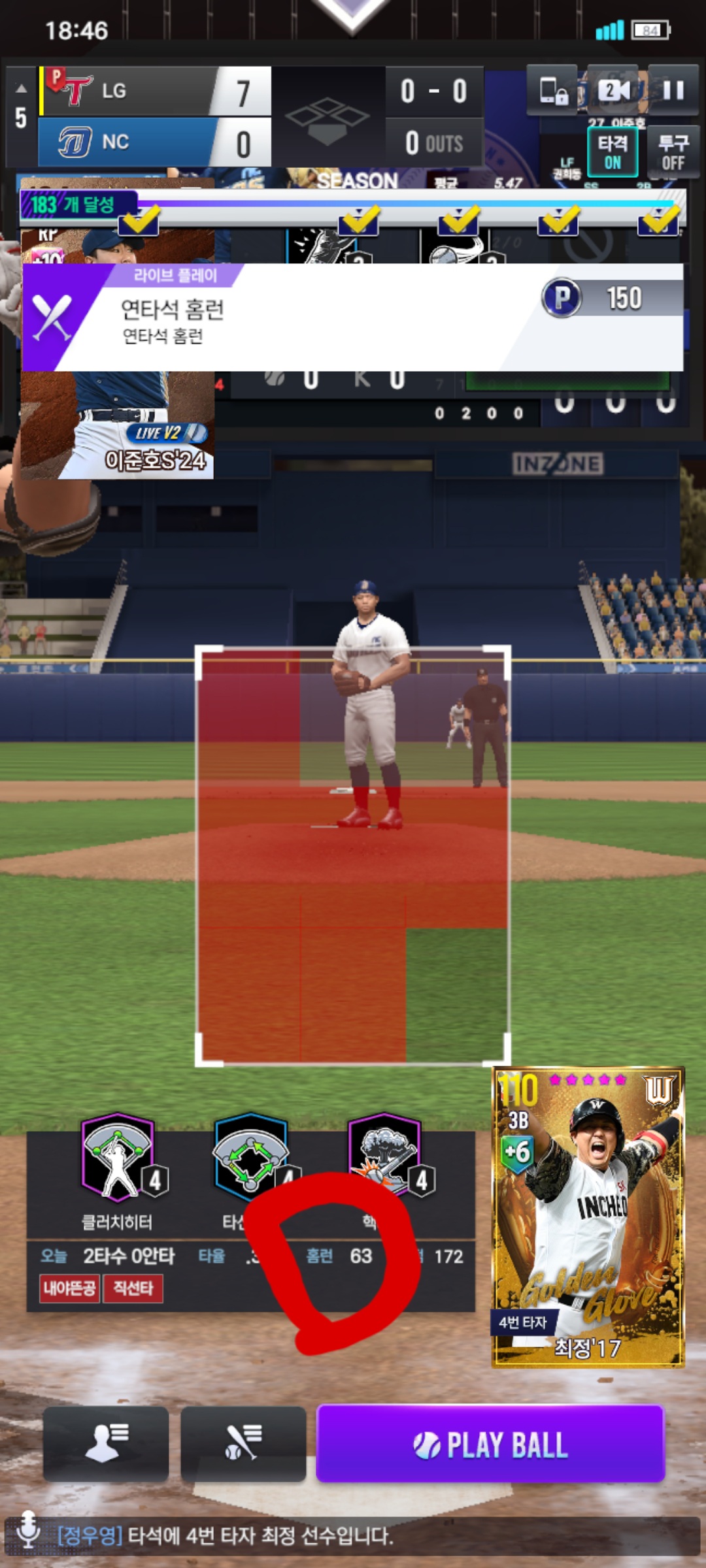The image size is (706, 1568).
Task: Change the 2x game speed setting
Action: click(x=614, y=90)
